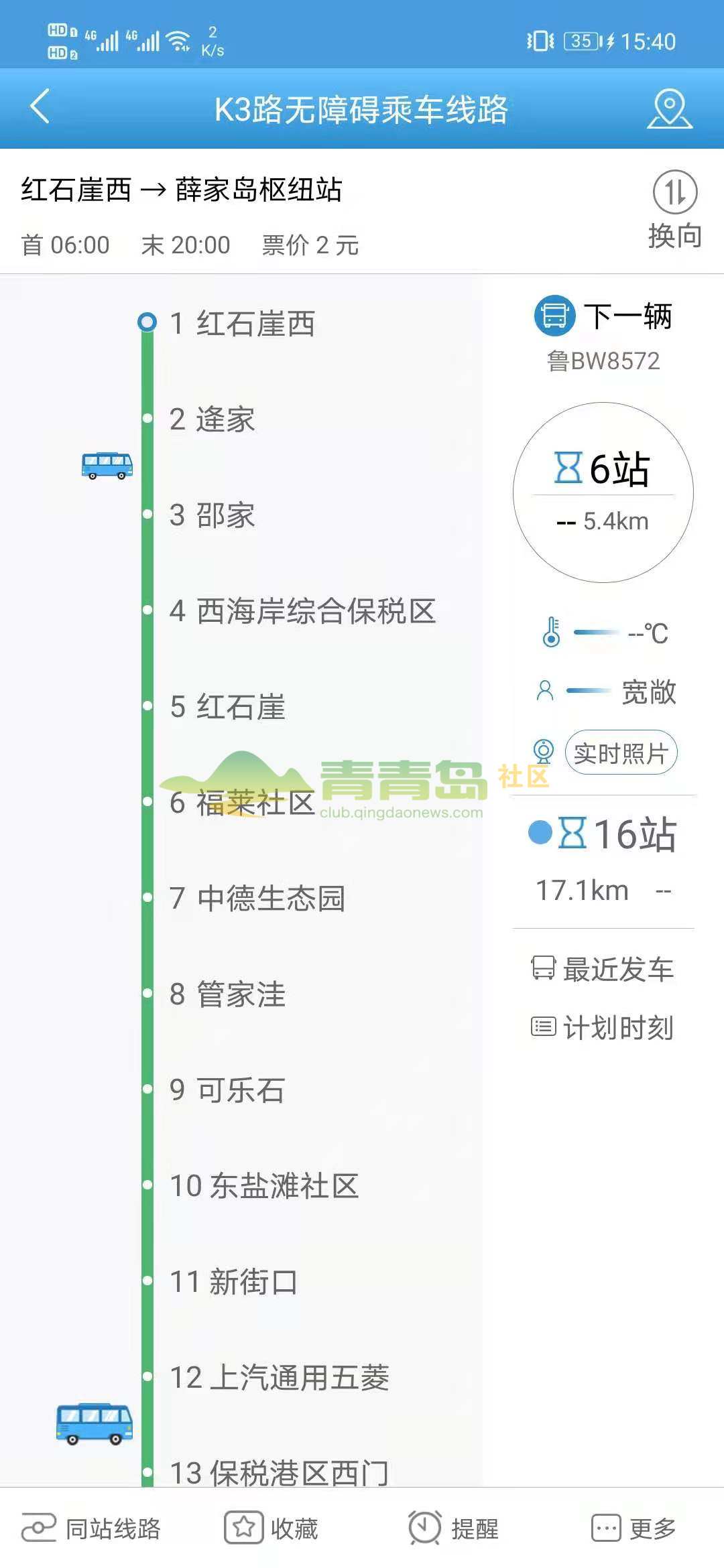Open the map location icon
Screen dimensions: 724x1568
[x=669, y=109]
